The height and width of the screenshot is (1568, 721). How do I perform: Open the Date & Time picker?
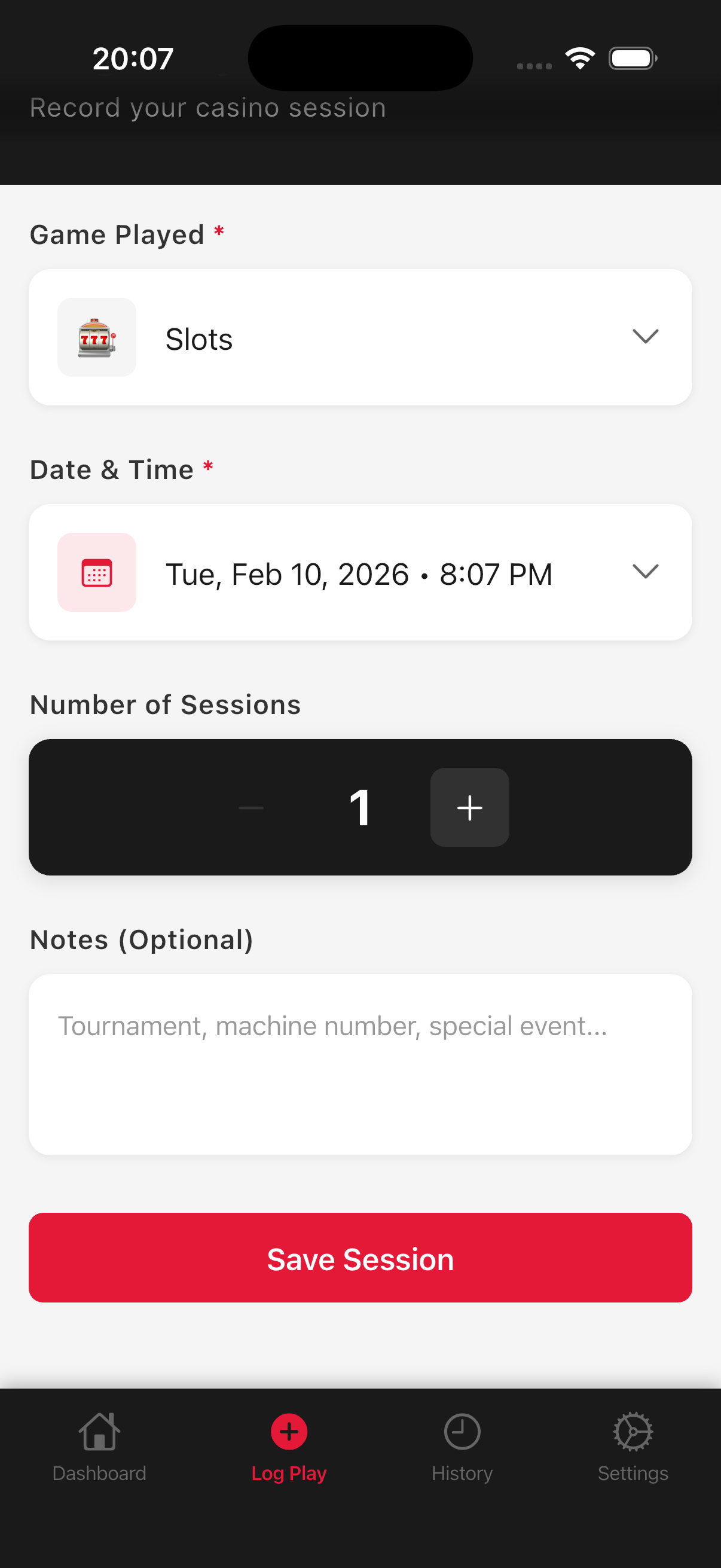click(360, 573)
